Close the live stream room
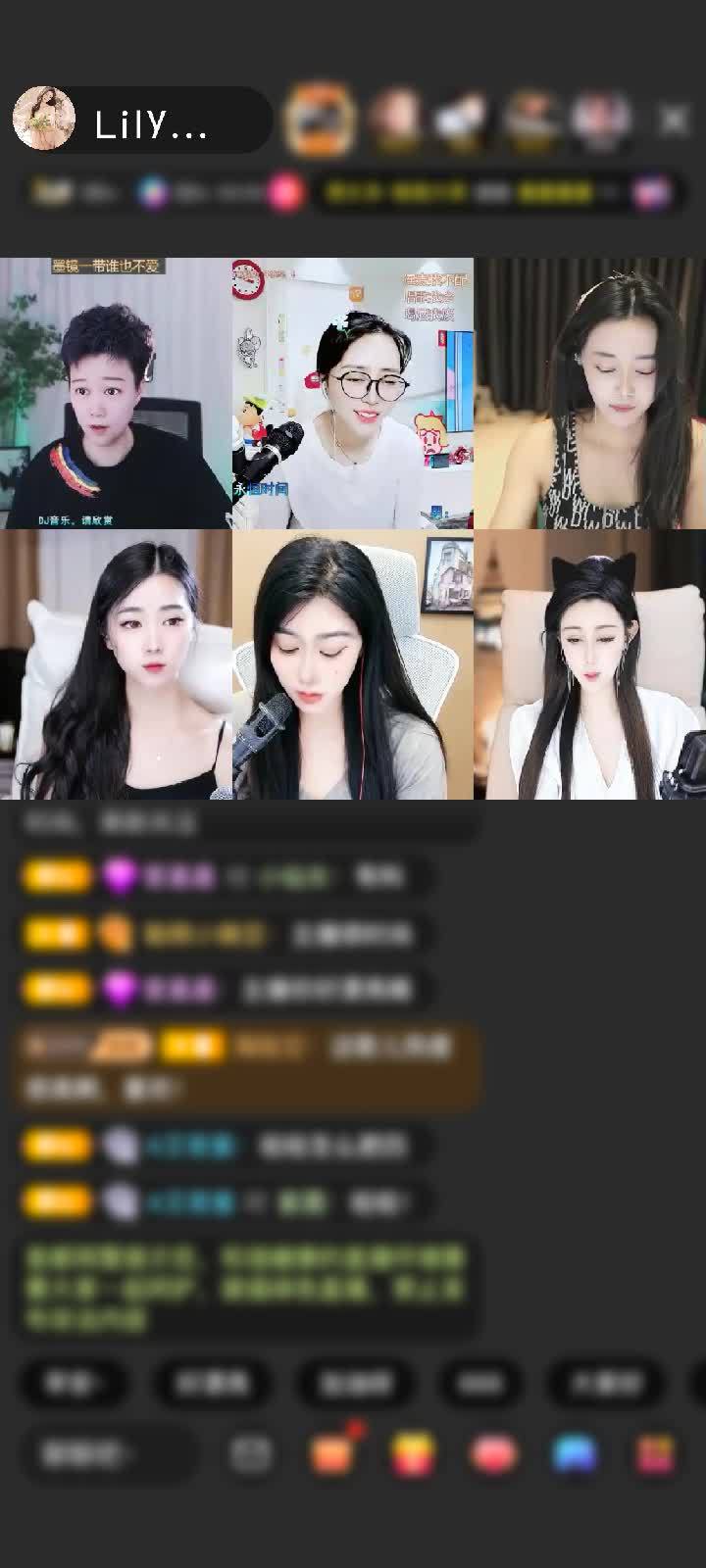 [674, 120]
